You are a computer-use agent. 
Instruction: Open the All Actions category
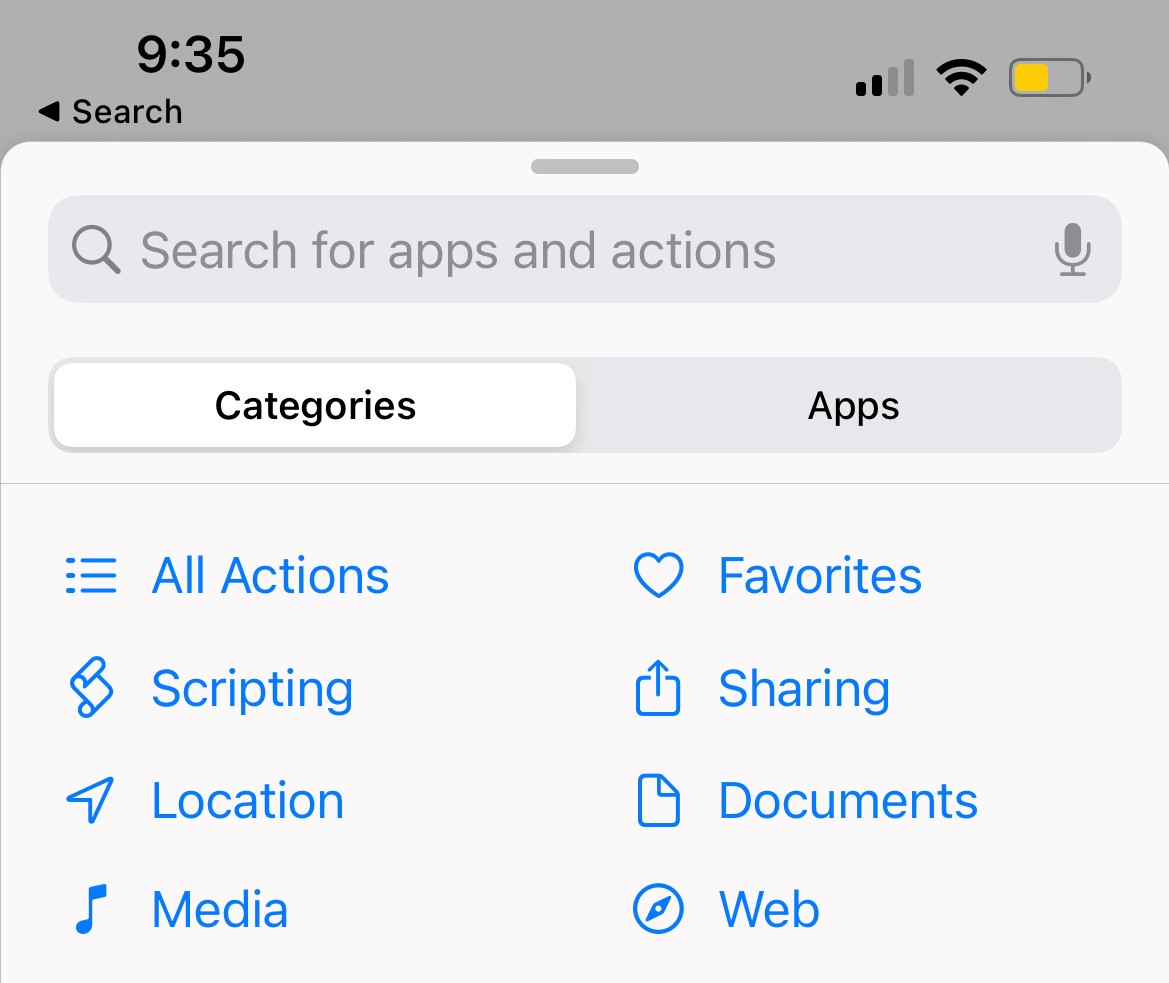pos(270,576)
